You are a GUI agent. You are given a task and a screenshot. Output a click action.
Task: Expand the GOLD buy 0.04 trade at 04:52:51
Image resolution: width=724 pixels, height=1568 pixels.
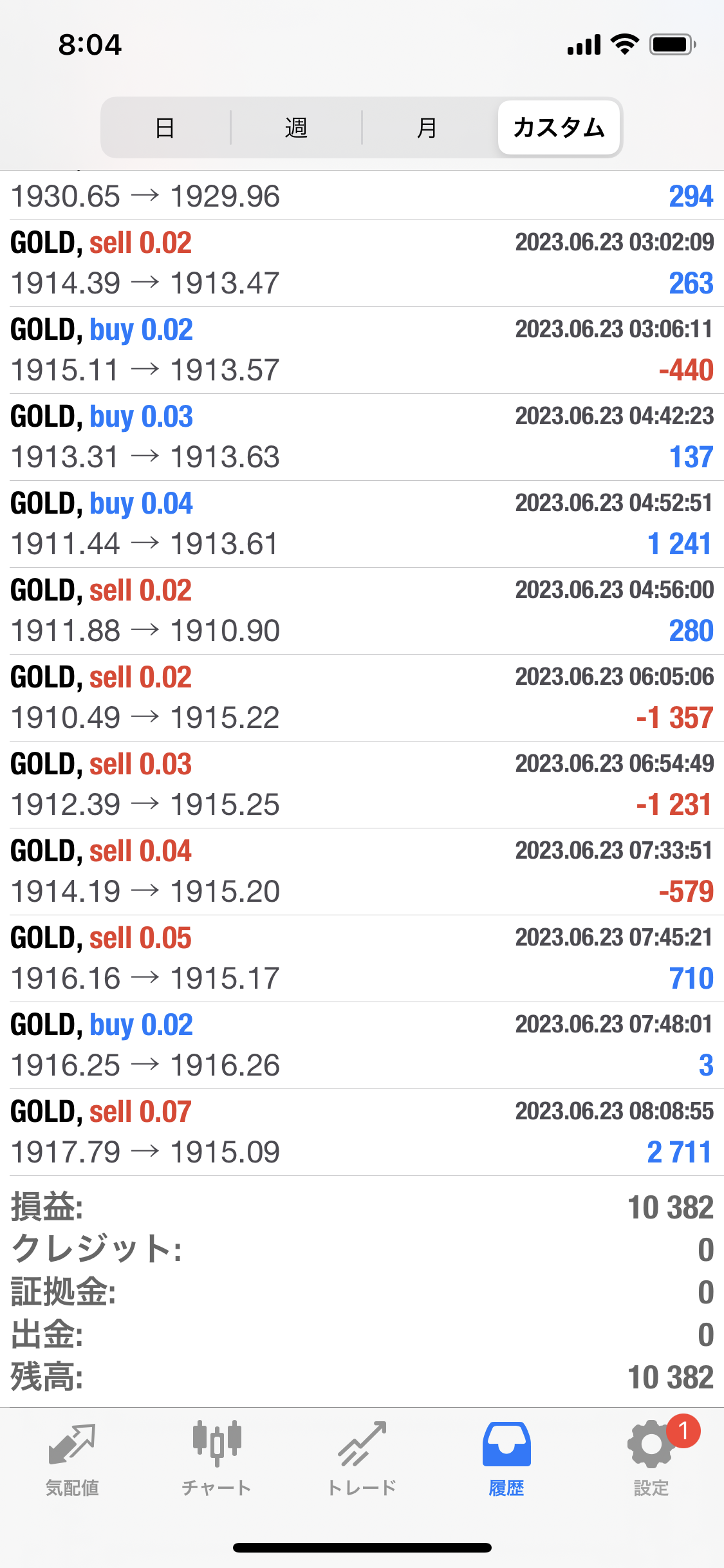coord(362,524)
